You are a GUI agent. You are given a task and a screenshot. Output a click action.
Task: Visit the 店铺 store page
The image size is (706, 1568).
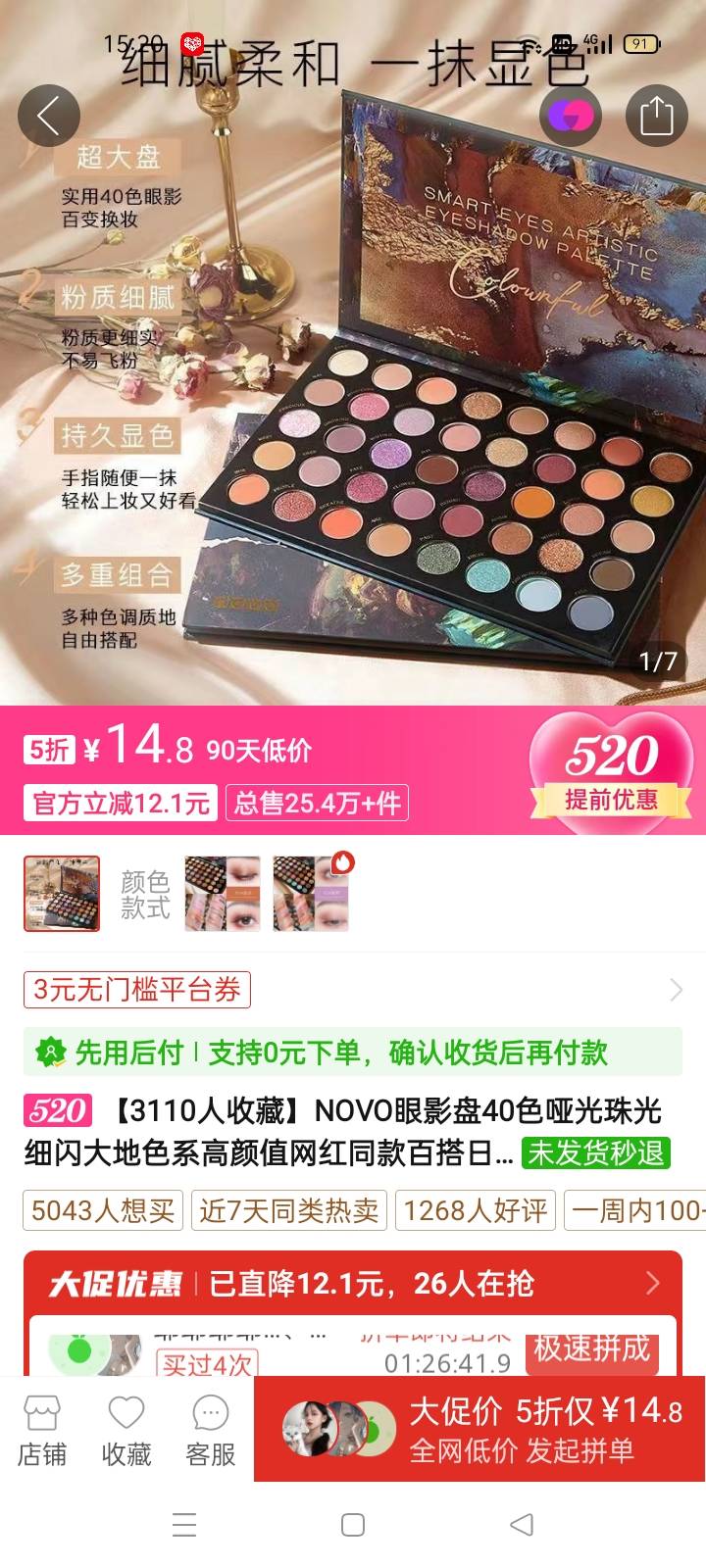pyautogui.click(x=42, y=1430)
